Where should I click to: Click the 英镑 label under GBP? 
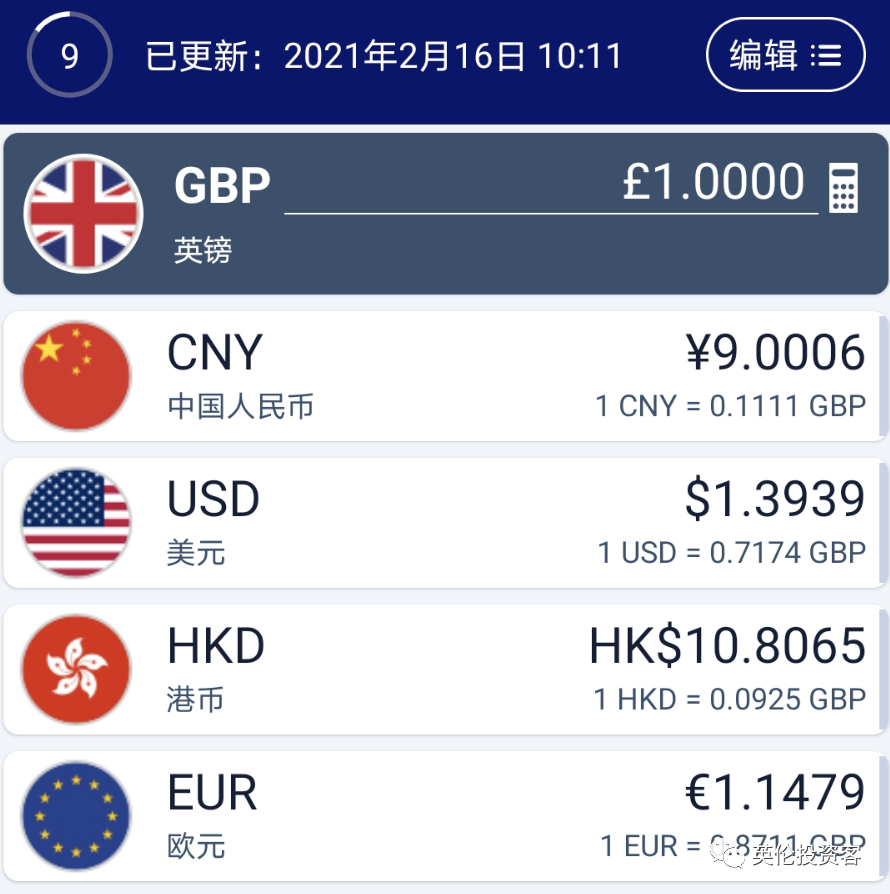point(201,251)
